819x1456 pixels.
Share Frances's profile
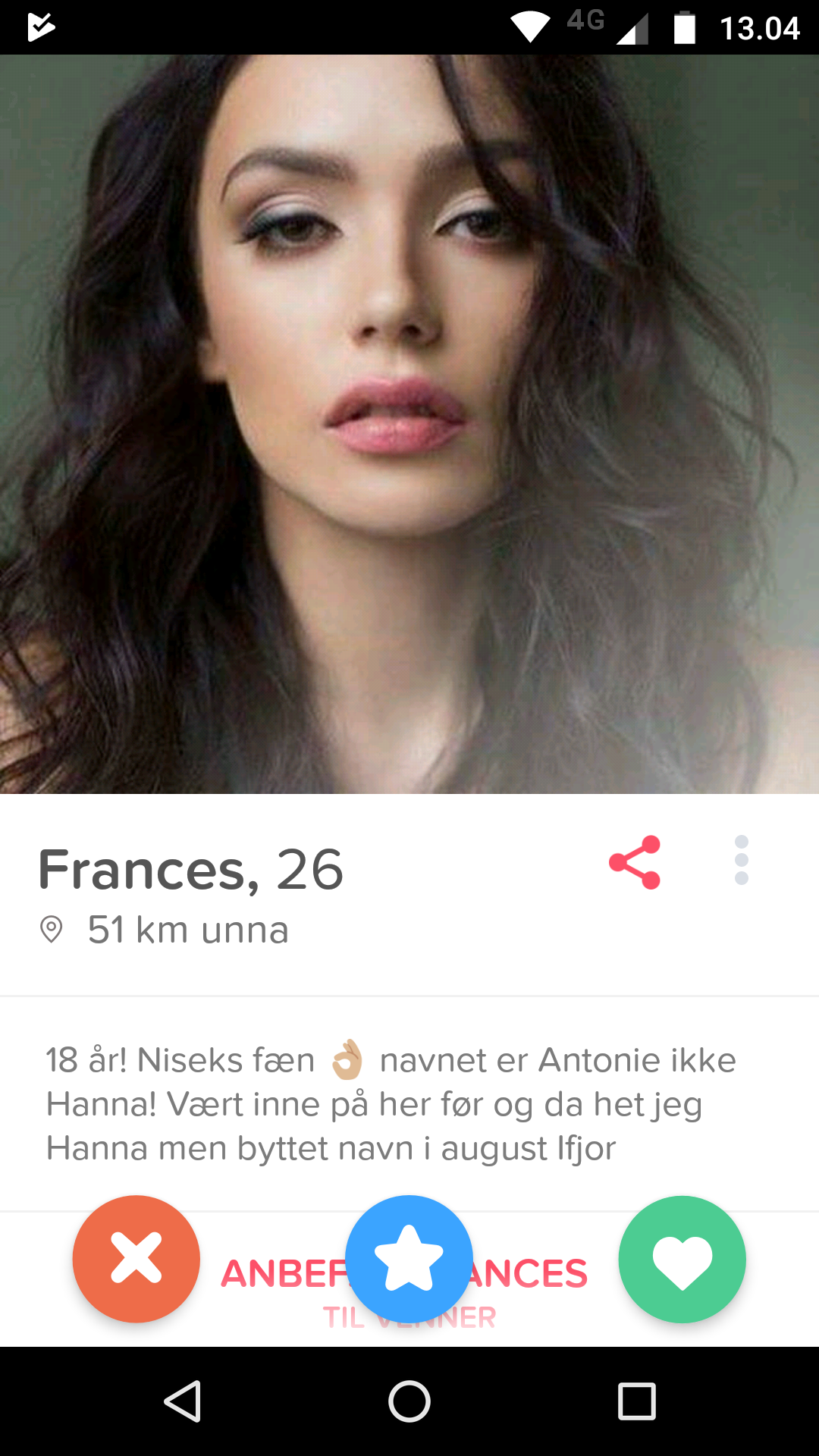pos(635,862)
